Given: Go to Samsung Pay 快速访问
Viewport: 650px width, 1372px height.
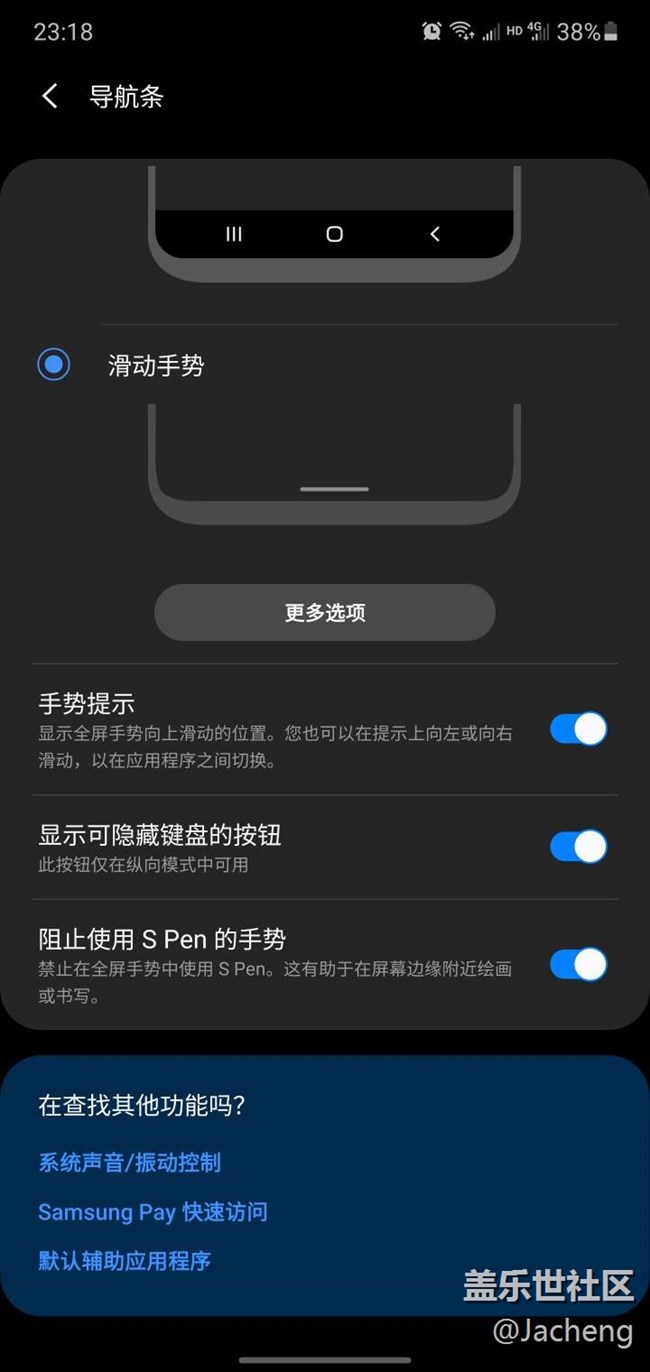Looking at the screenshot, I should click(152, 1212).
